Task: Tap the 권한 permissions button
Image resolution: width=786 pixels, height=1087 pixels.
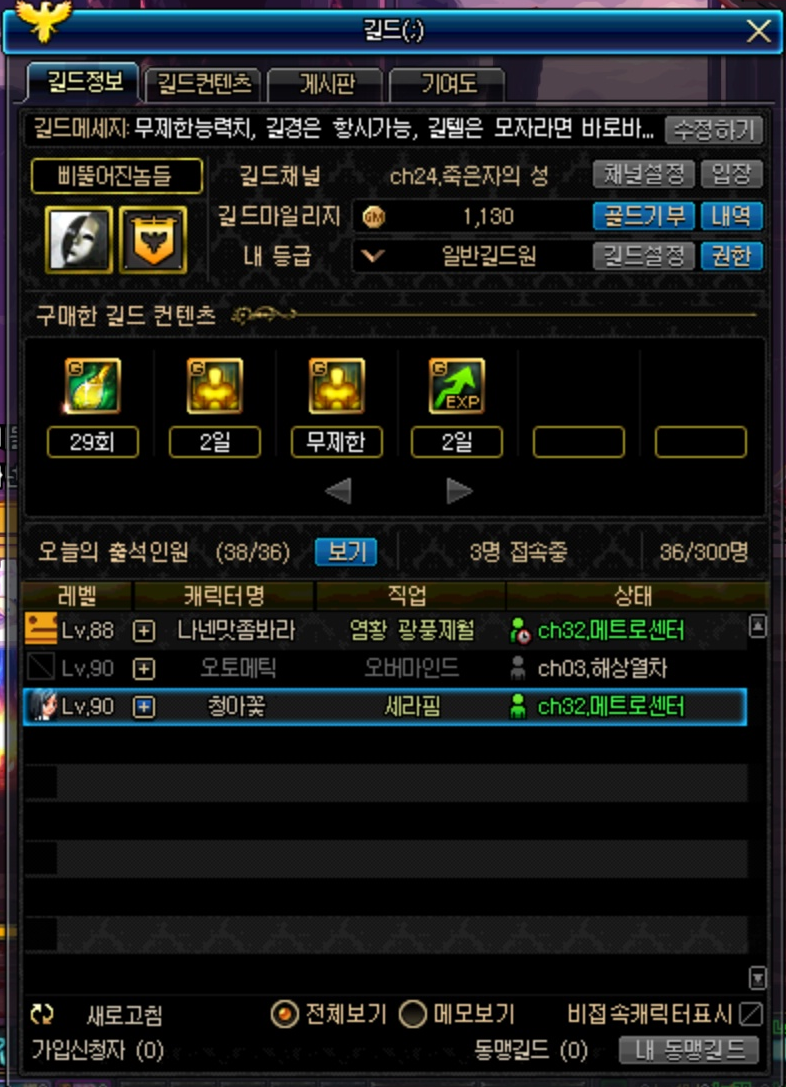Action: point(731,256)
